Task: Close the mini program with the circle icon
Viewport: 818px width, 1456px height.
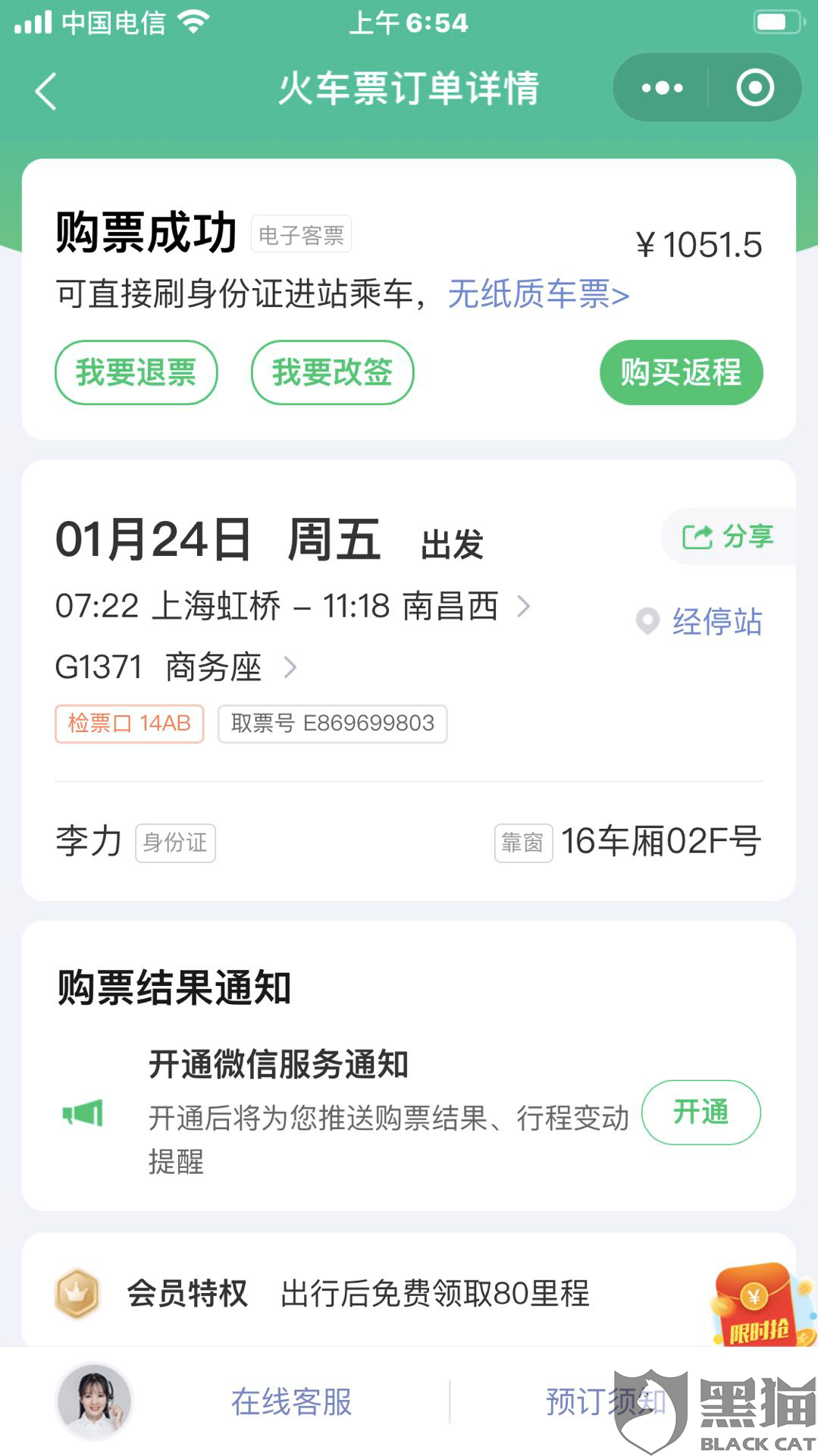Action: [x=755, y=88]
